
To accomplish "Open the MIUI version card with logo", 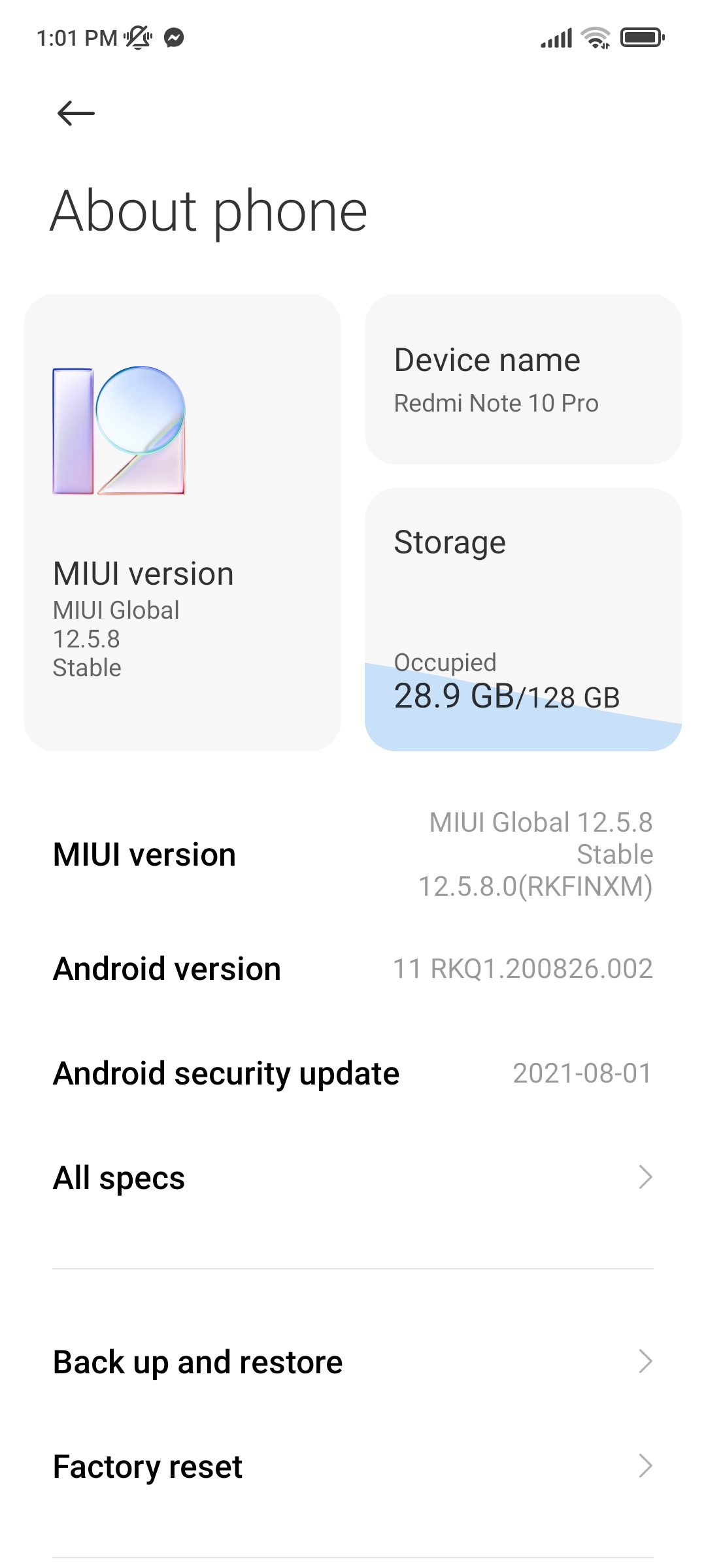I will point(182,522).
